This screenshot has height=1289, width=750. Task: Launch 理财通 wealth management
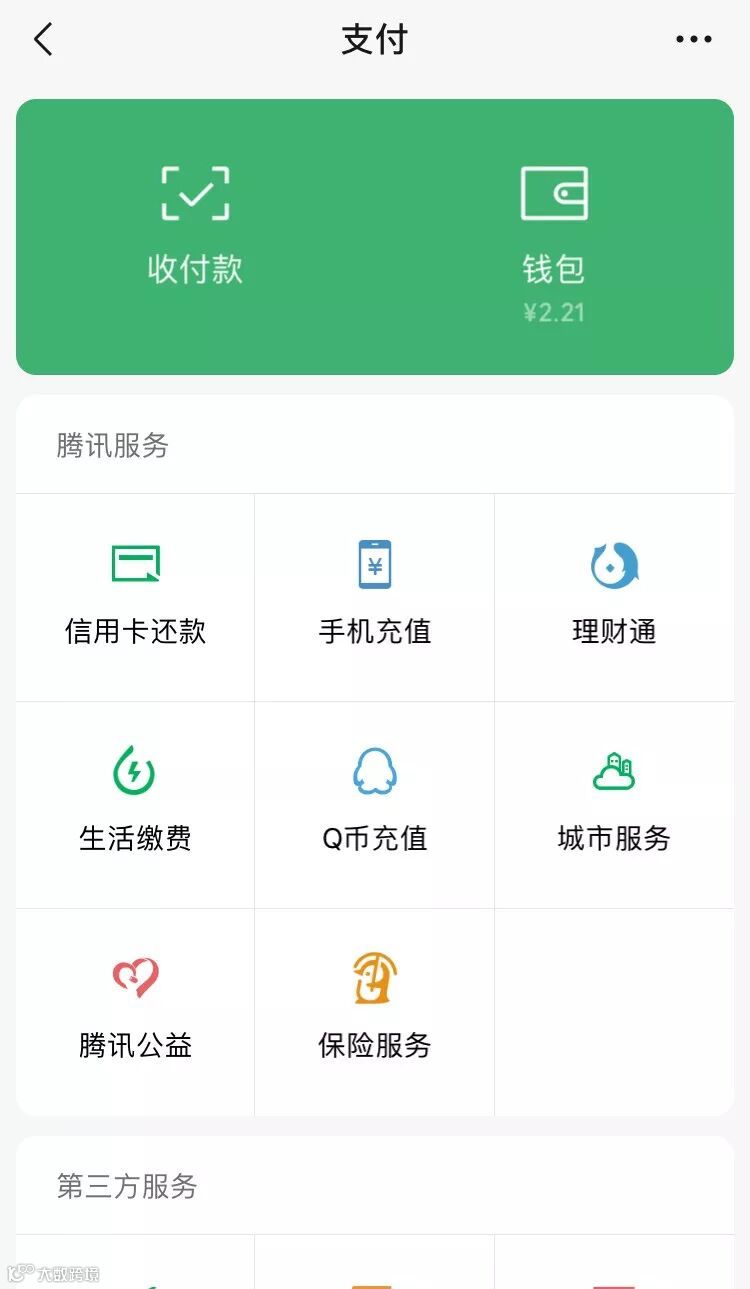pyautogui.click(x=614, y=596)
